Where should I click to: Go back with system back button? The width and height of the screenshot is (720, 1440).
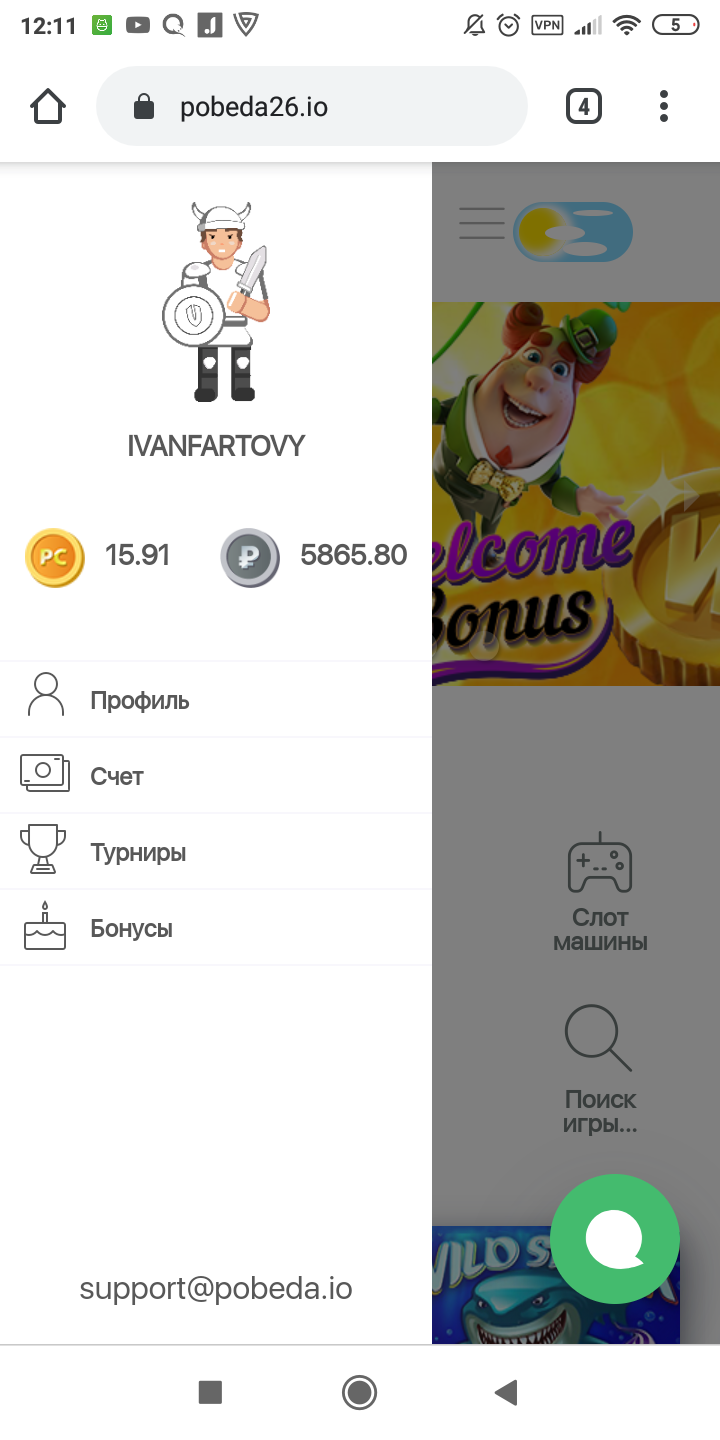tap(506, 1392)
